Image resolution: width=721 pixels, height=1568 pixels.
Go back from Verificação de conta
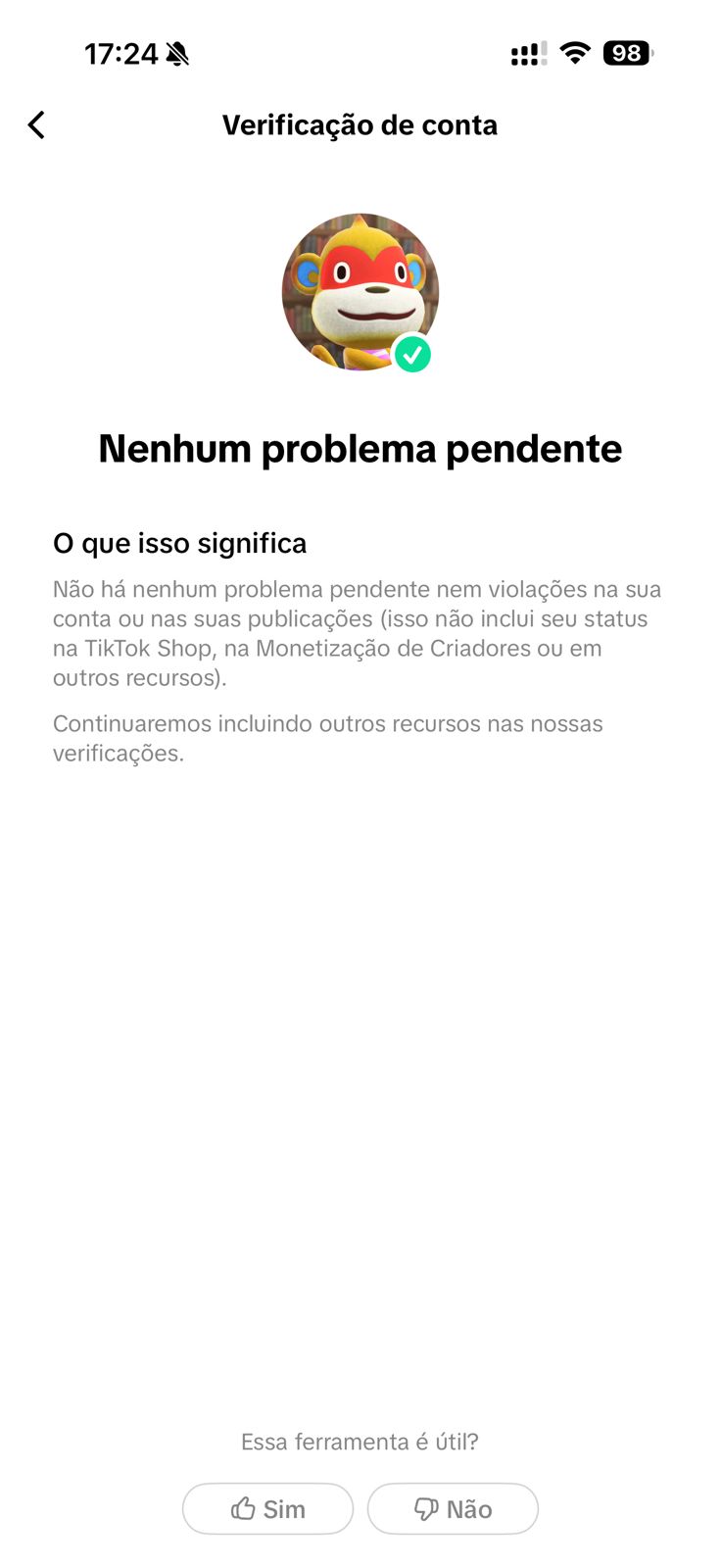pos(37,125)
